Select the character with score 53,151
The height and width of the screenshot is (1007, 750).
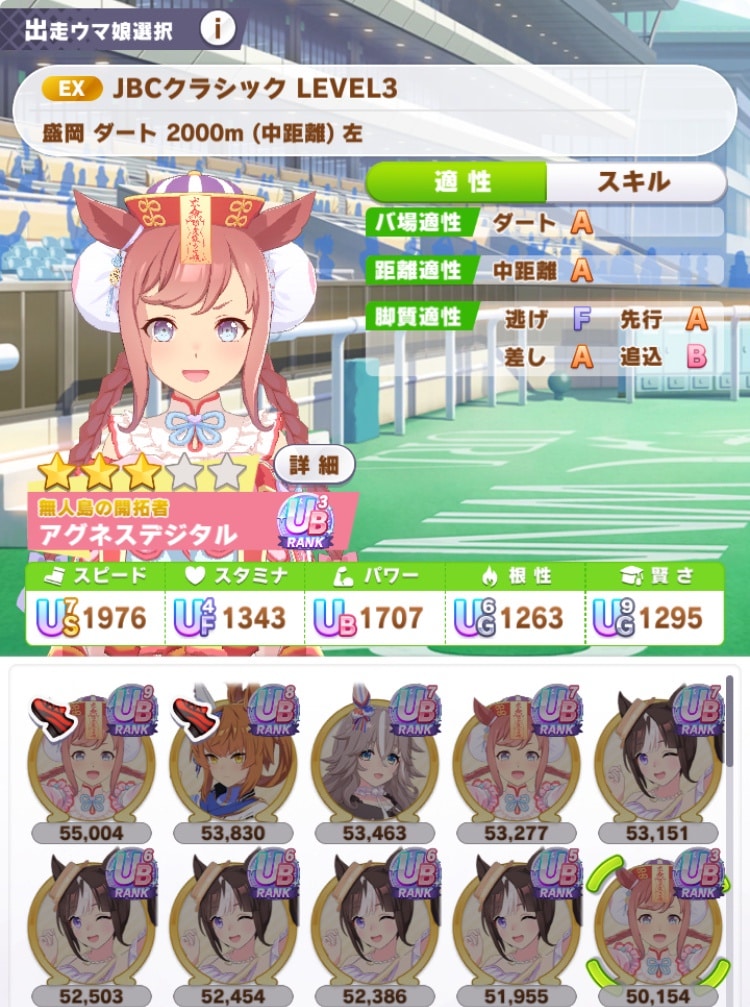pyautogui.click(x=656, y=755)
